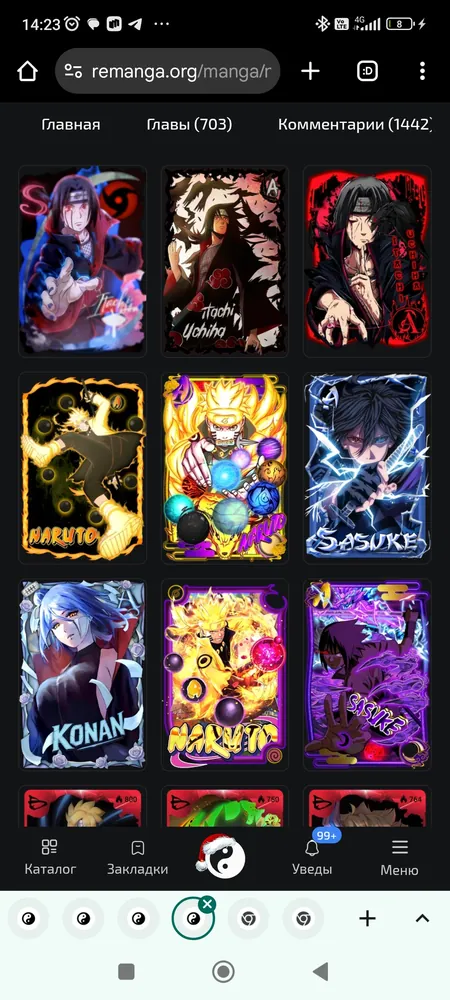The height and width of the screenshot is (1000, 450).
Task: Open the browser overflow menu
Action: click(x=422, y=71)
